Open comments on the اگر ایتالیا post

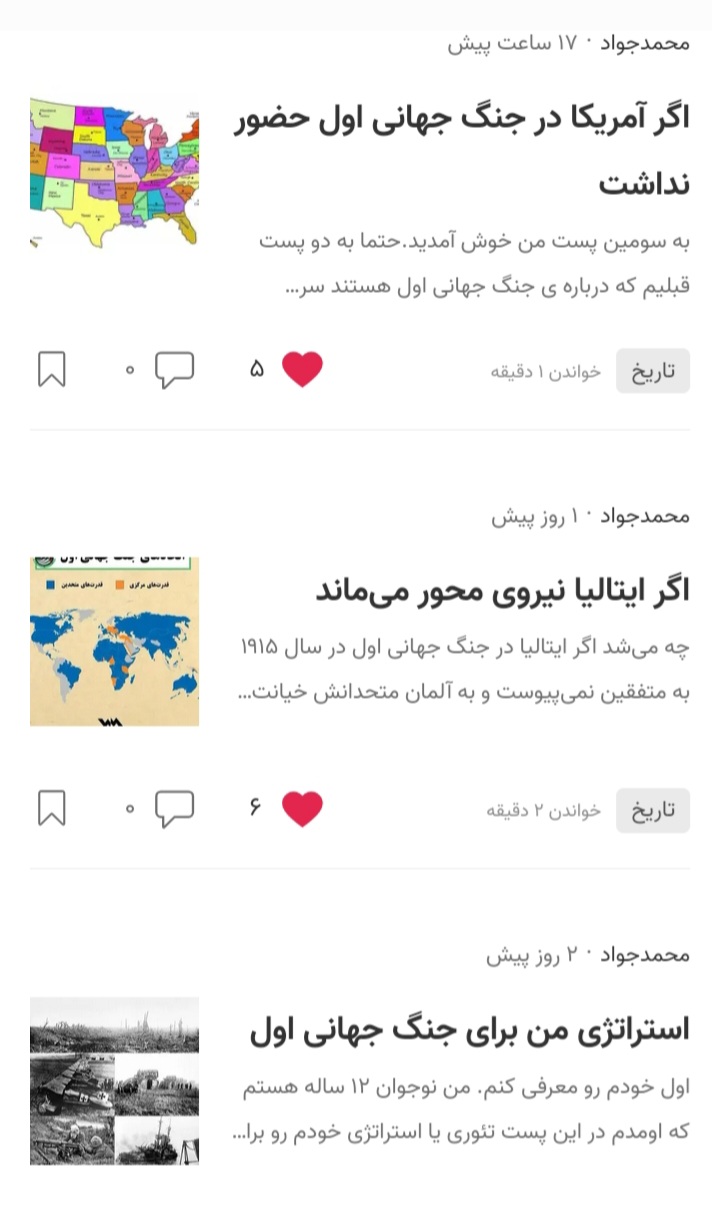coord(174,808)
